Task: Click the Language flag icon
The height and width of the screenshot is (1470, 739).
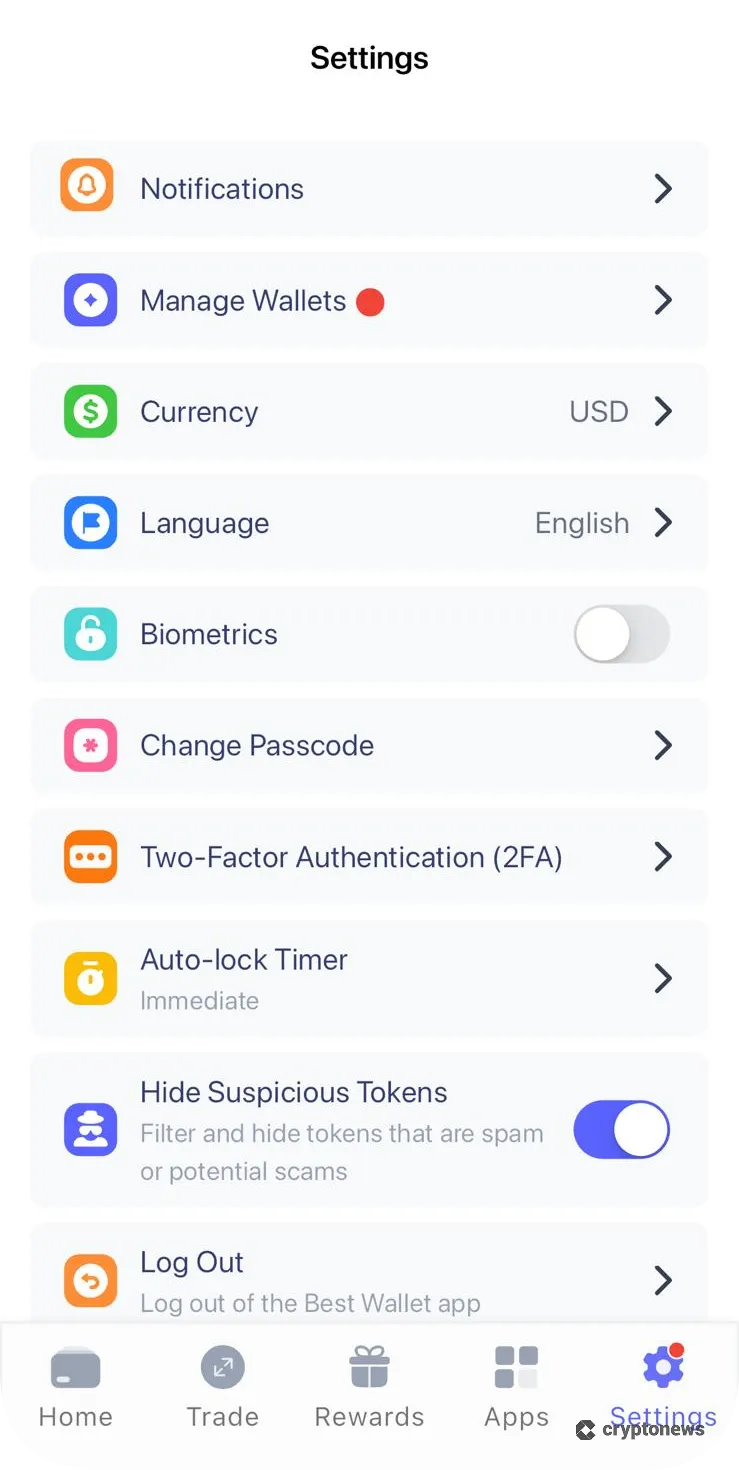Action: pos(88,522)
